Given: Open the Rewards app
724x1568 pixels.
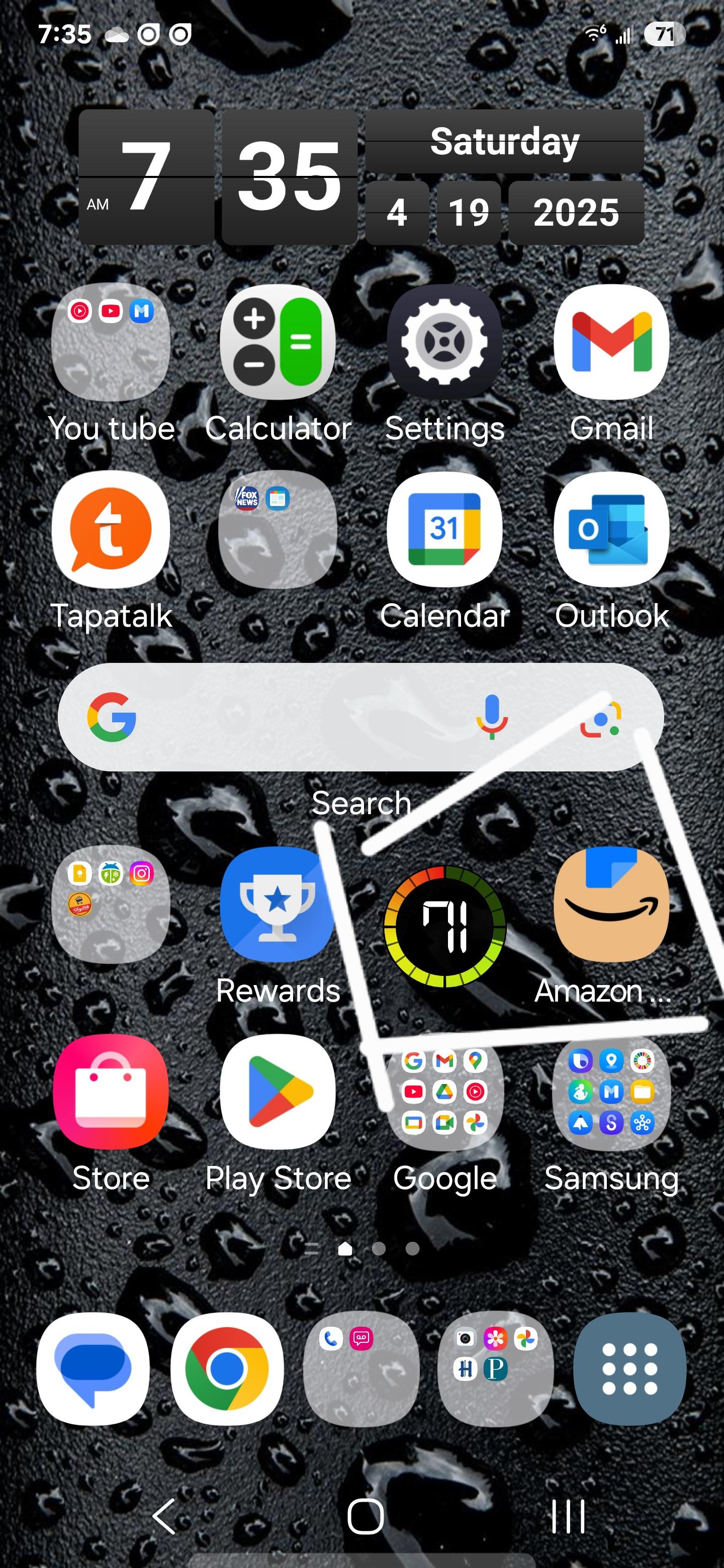Looking at the screenshot, I should 278,905.
